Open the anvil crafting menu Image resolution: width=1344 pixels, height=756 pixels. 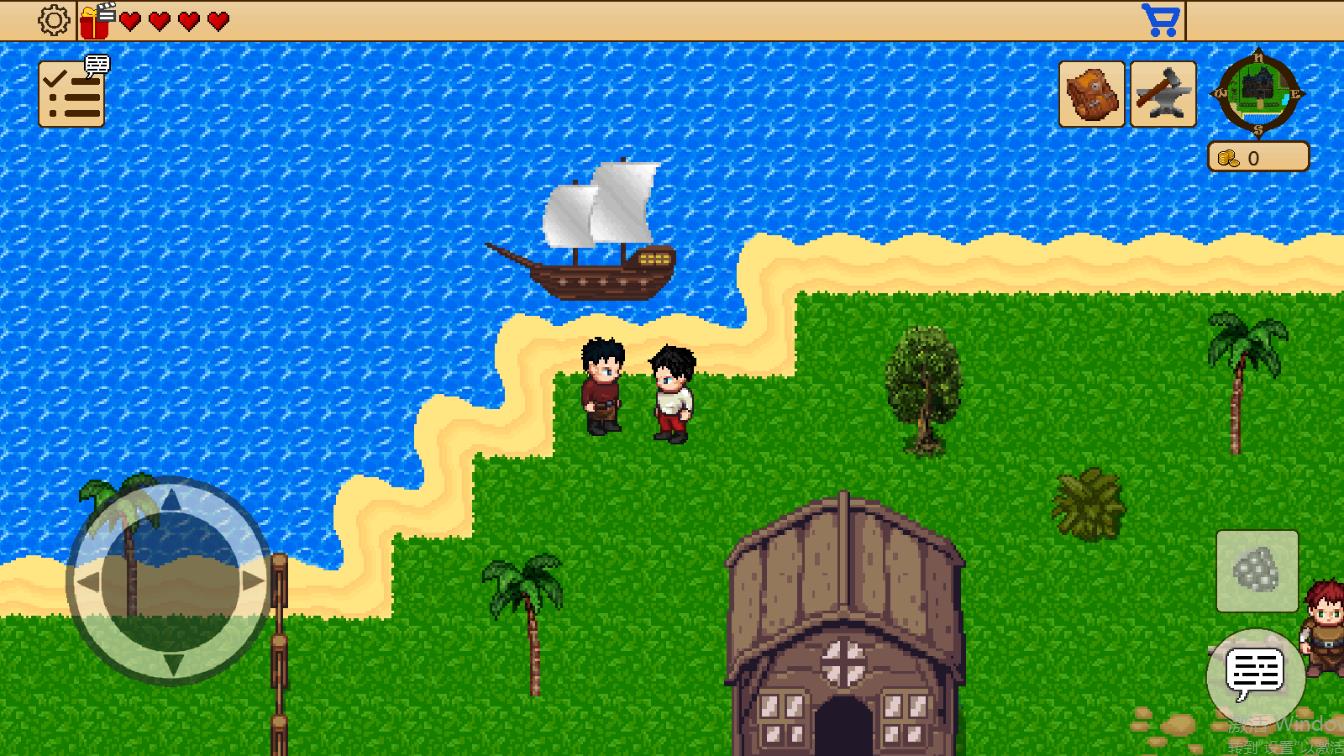(x=1163, y=94)
